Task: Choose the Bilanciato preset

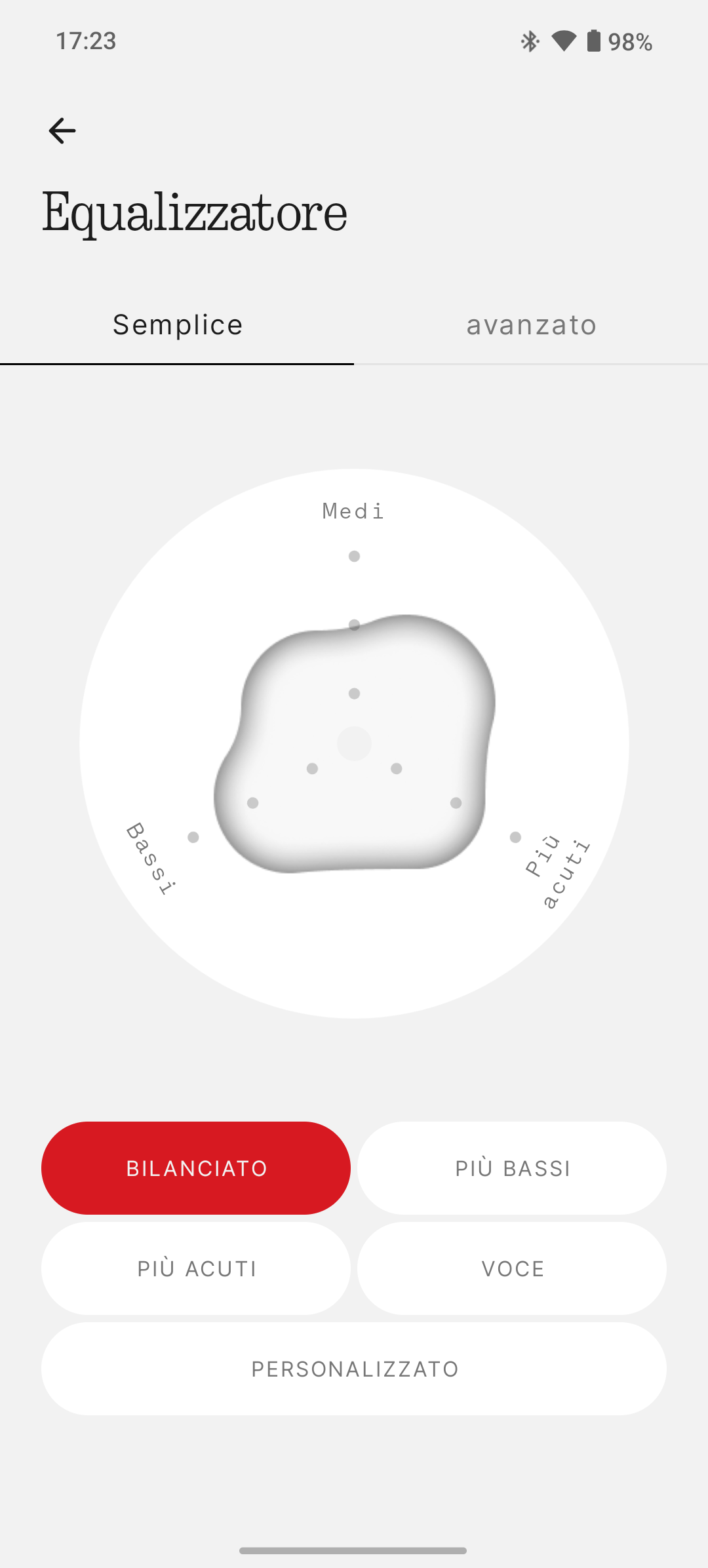Action: [196, 1168]
